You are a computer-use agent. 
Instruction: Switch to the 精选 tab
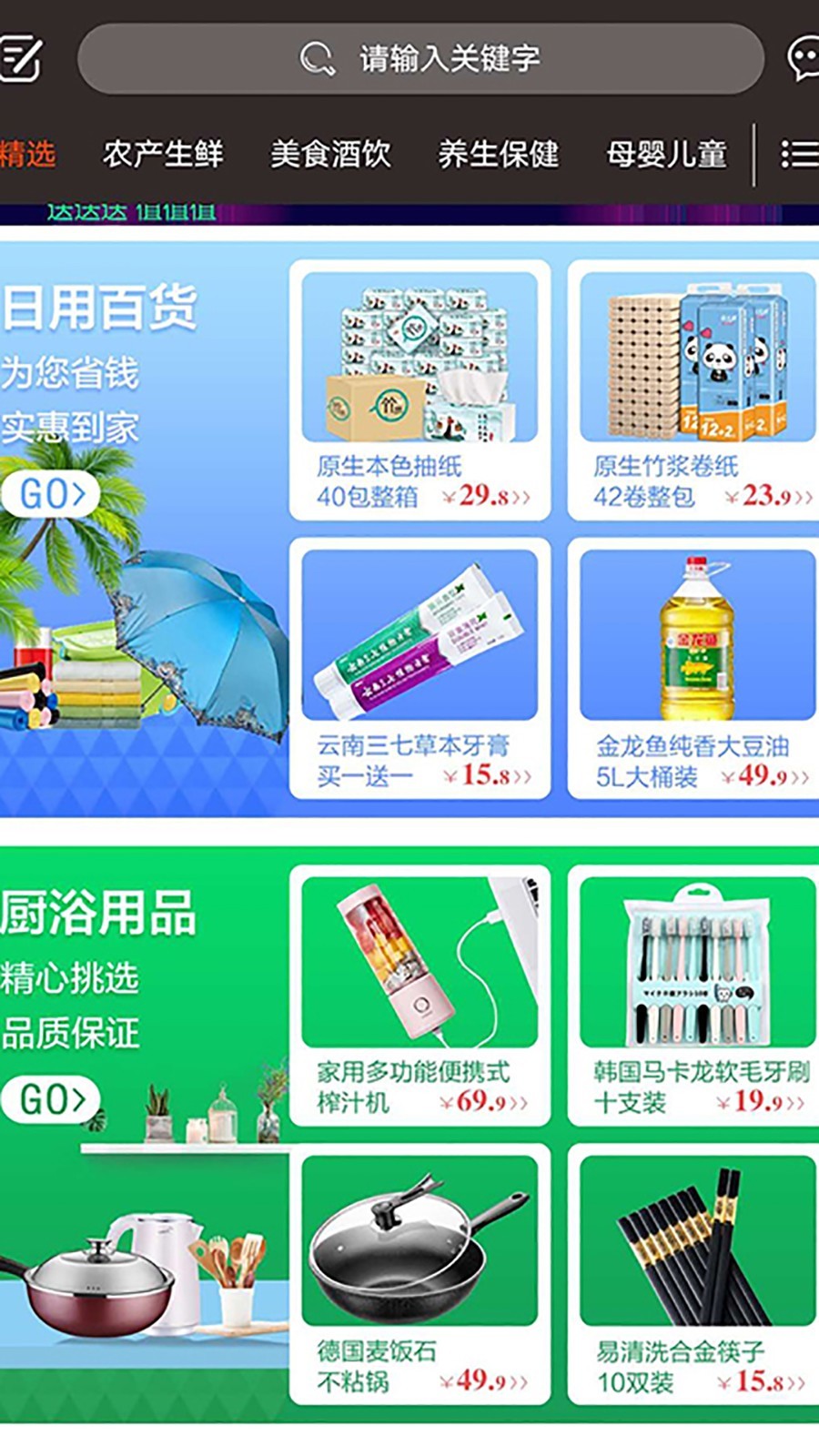(27, 154)
